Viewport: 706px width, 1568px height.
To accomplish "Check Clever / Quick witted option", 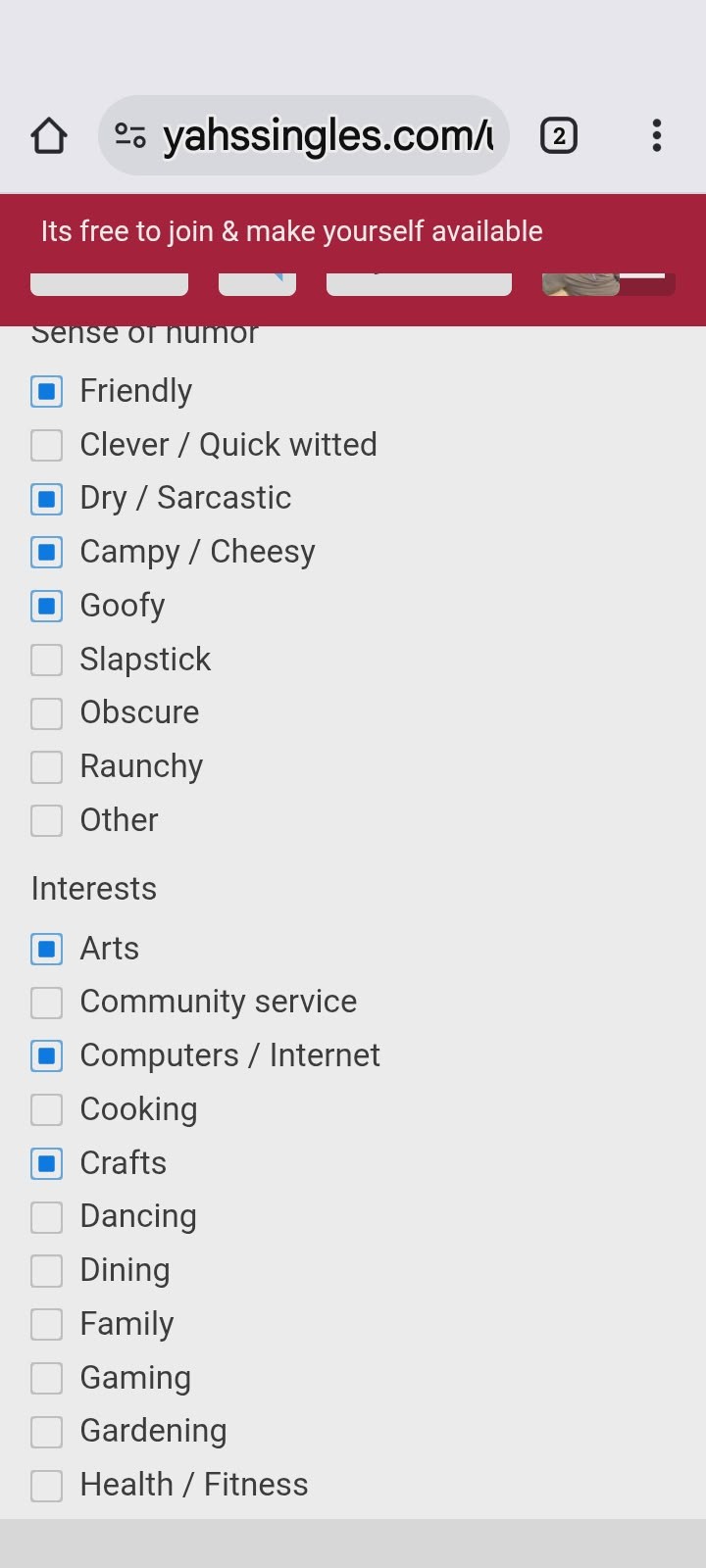I will [x=47, y=445].
